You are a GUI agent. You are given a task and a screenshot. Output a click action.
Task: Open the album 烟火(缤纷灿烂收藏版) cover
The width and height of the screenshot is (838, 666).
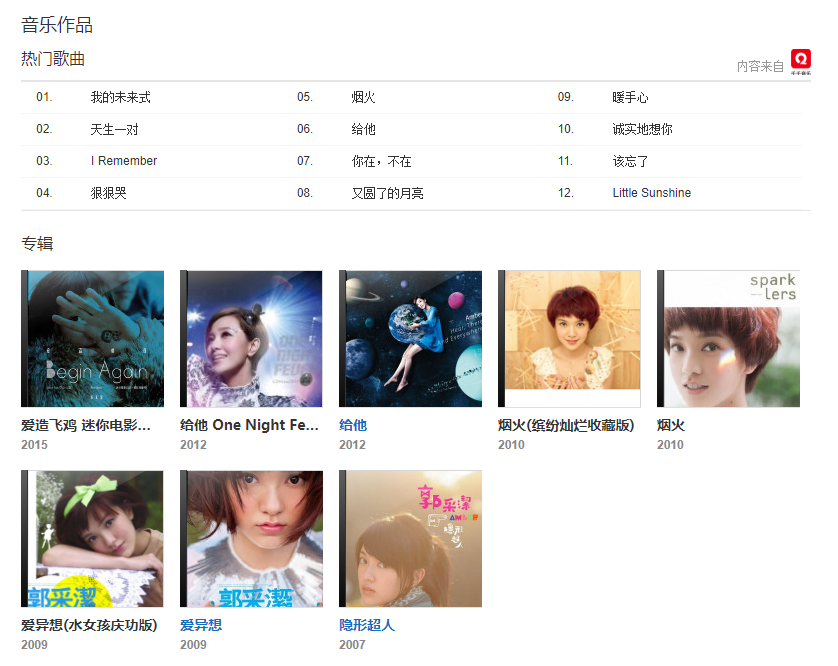click(569, 338)
